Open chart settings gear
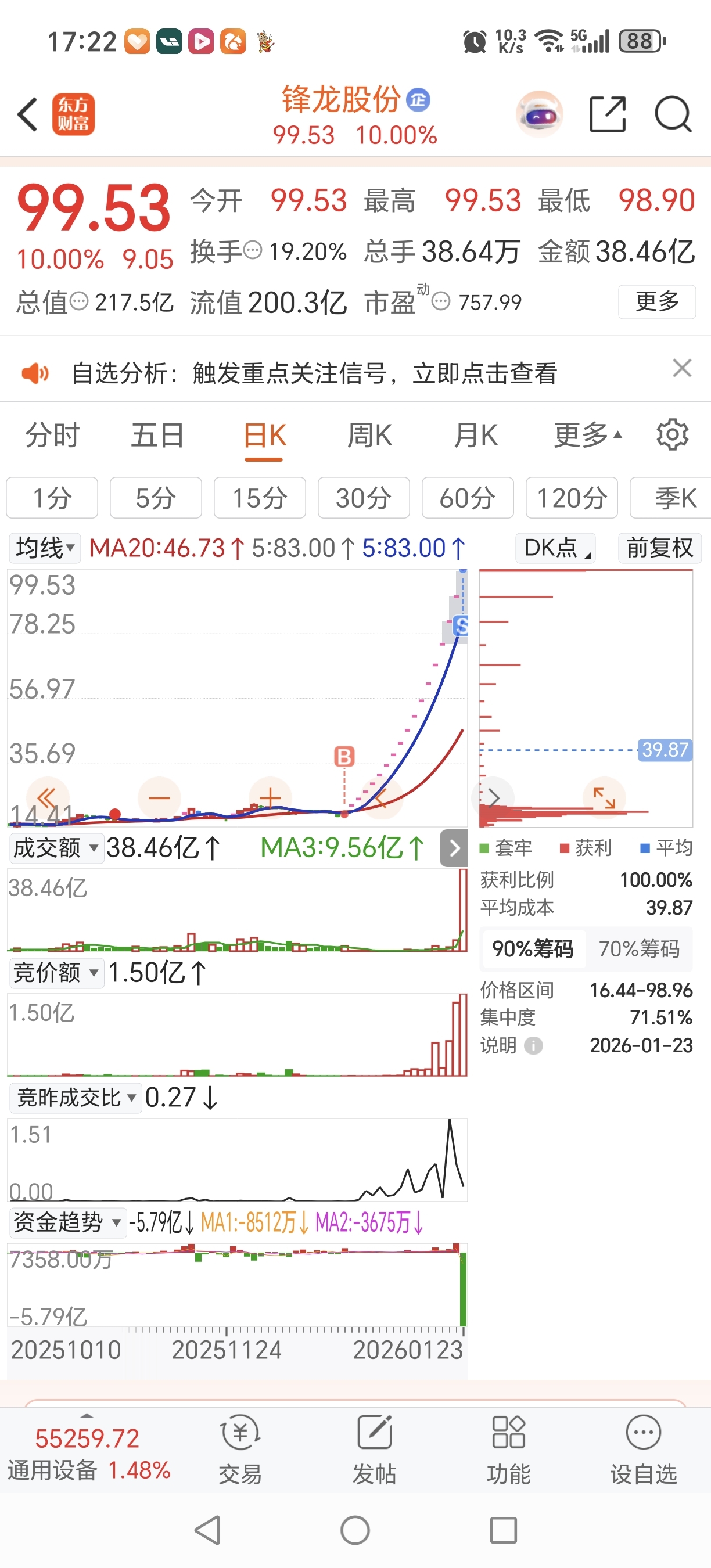The height and width of the screenshot is (1568, 711). click(x=672, y=434)
